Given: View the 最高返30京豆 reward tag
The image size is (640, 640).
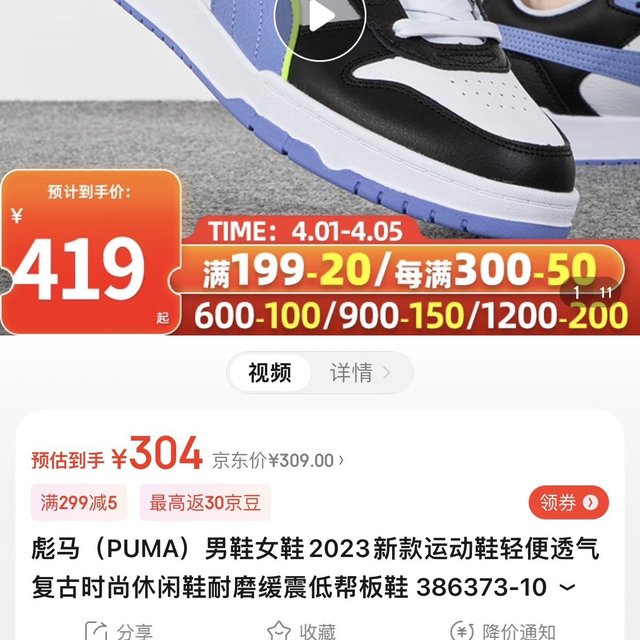Looking at the screenshot, I should coord(203,502).
